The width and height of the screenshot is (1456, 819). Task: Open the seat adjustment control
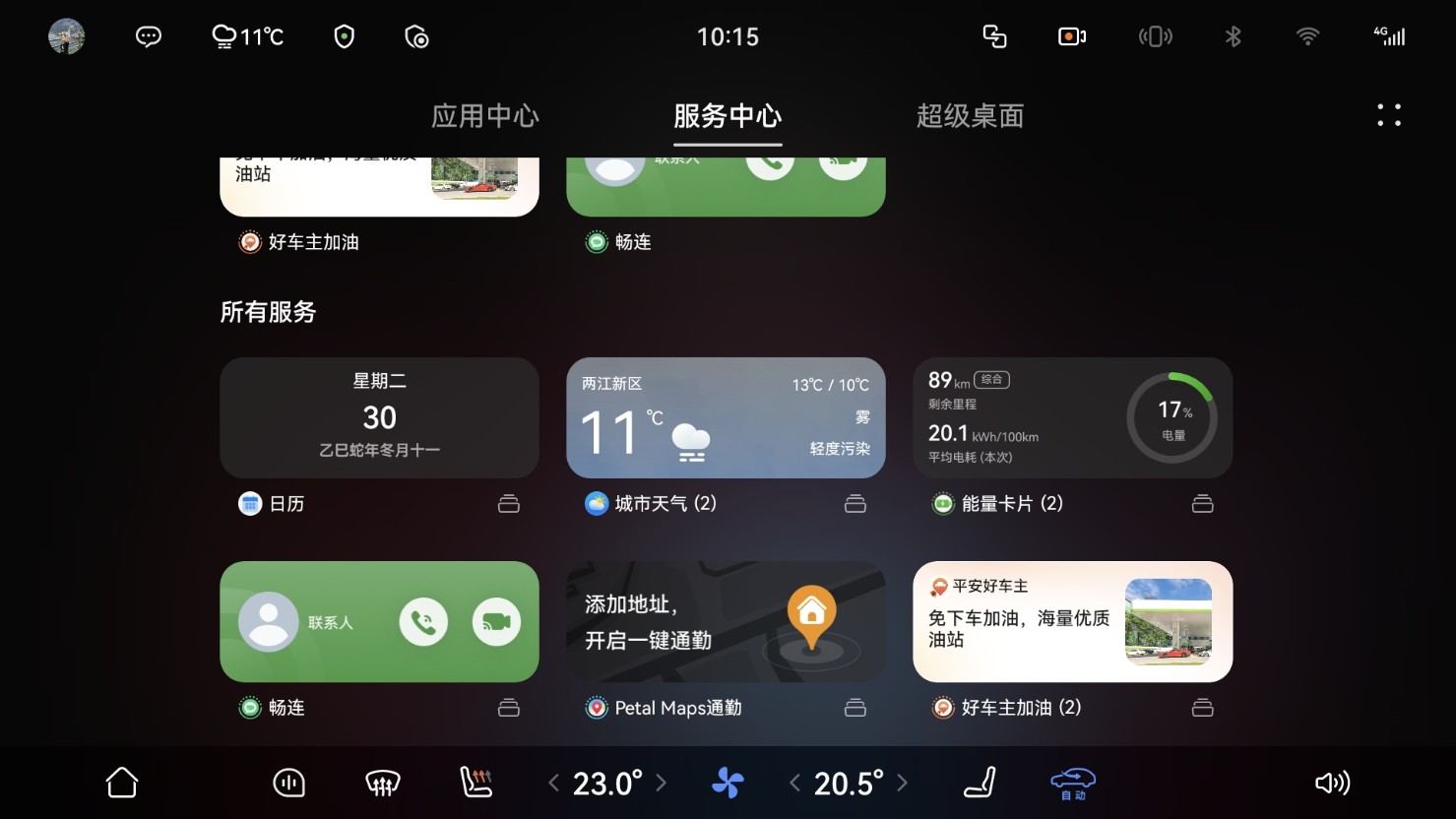(x=980, y=784)
